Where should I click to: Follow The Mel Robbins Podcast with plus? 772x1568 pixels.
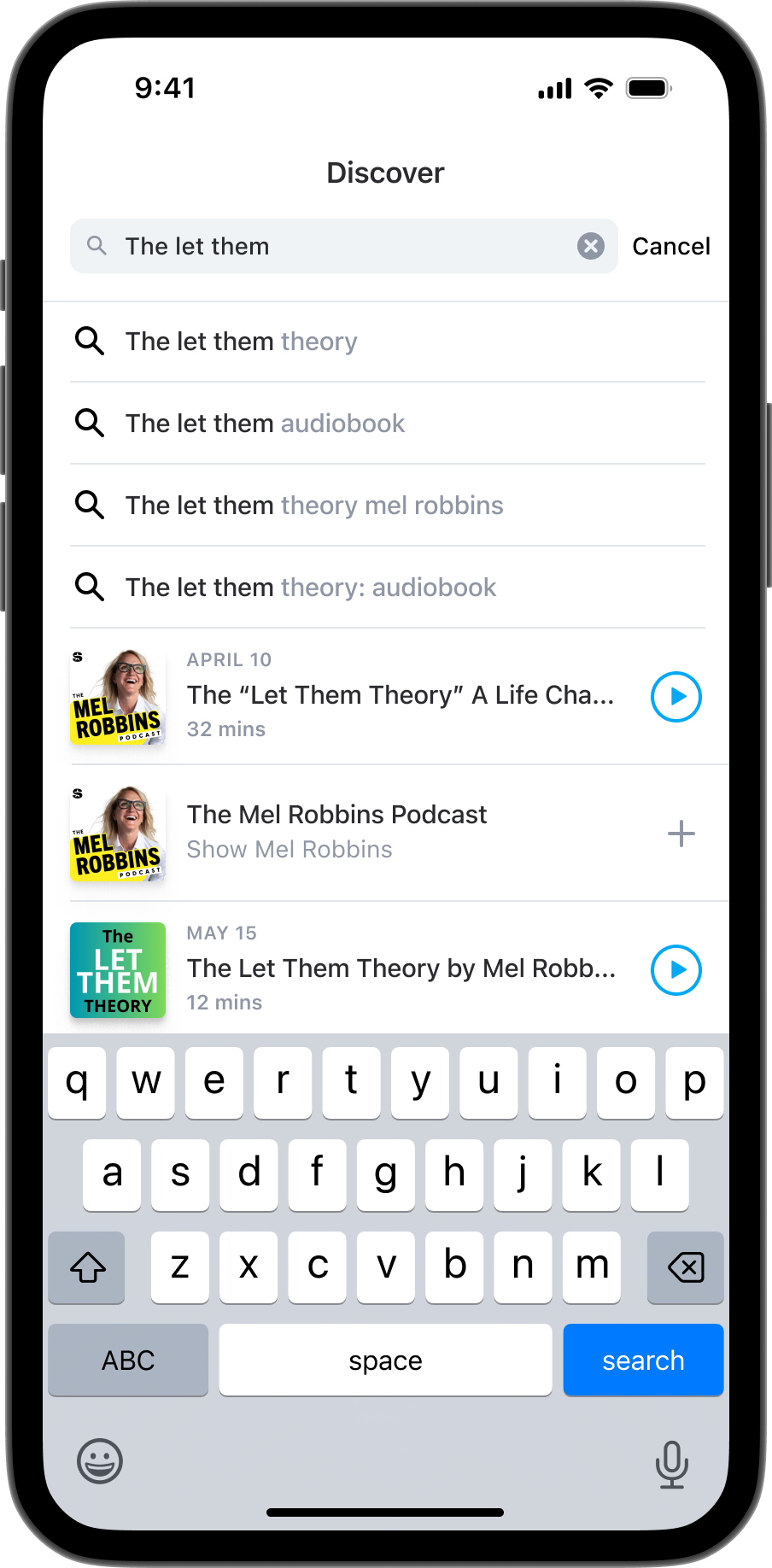[x=681, y=834]
